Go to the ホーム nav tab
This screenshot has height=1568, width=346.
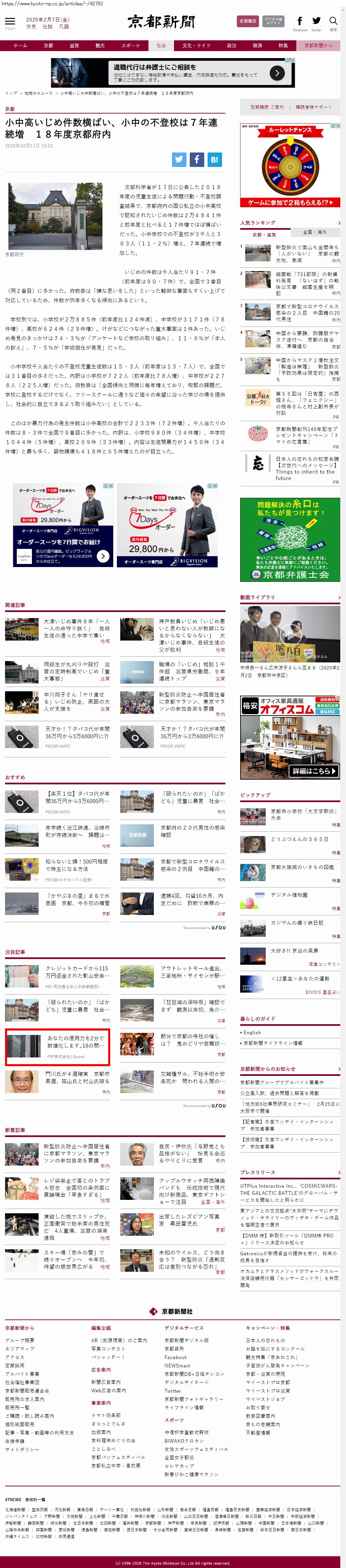pyautogui.click(x=20, y=46)
